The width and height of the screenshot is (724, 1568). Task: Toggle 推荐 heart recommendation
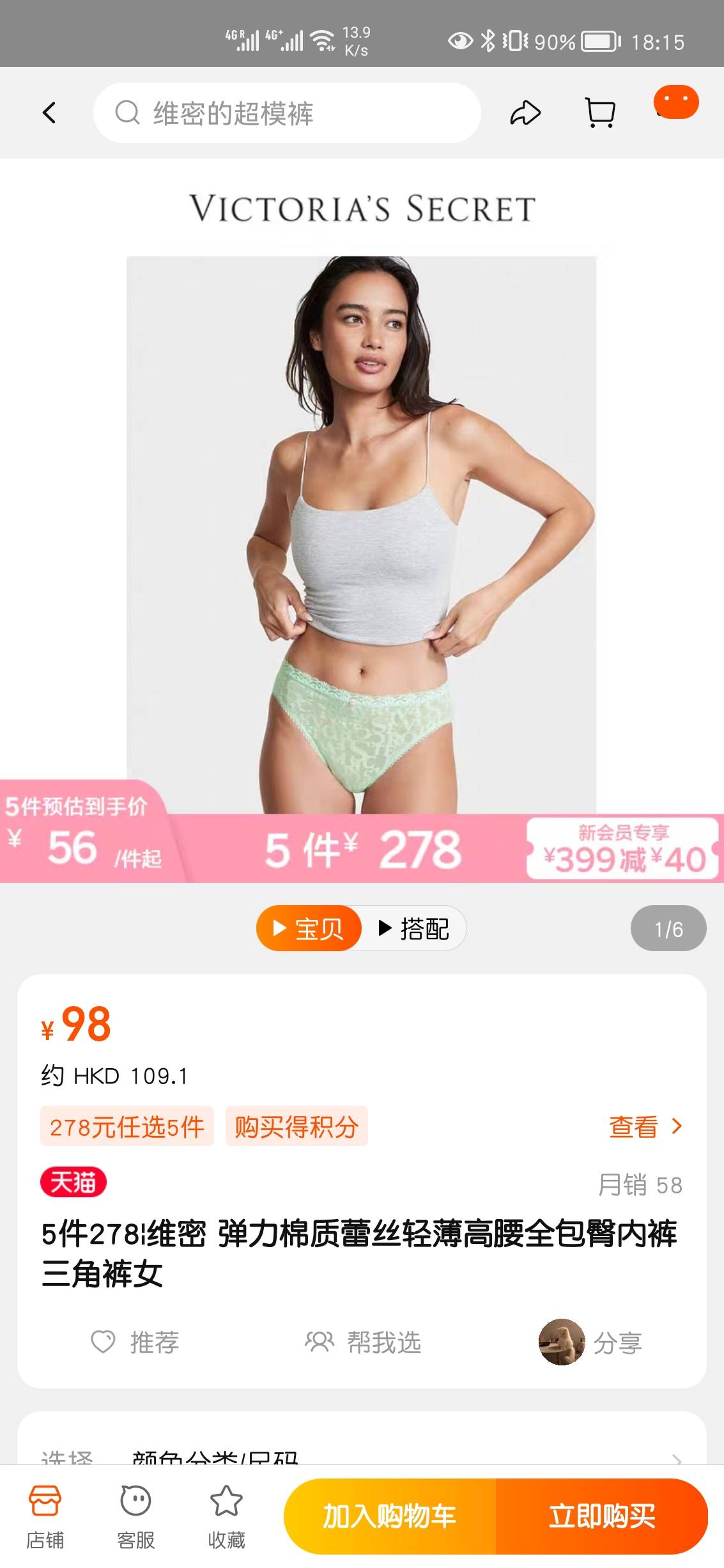pos(103,1344)
